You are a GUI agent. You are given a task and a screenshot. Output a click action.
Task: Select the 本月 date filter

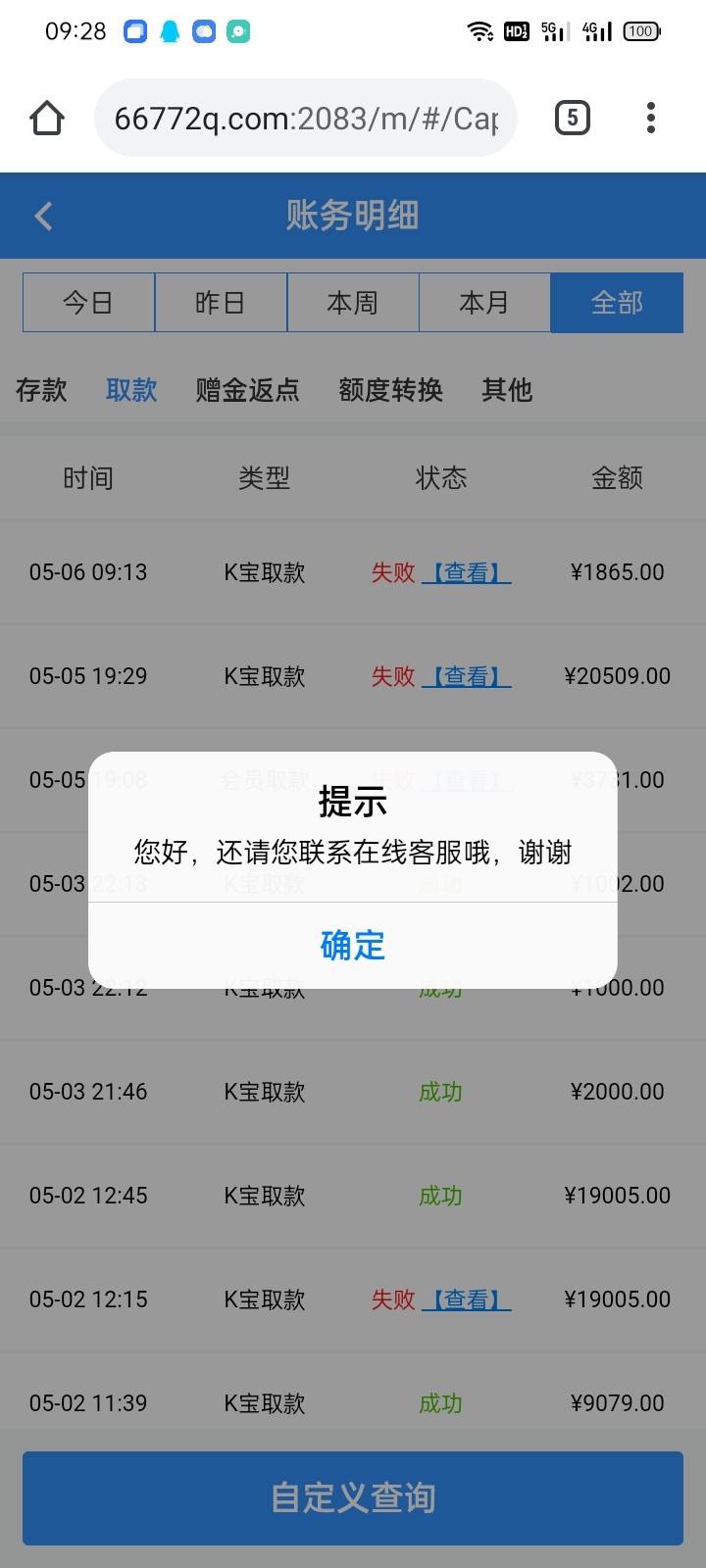pos(484,303)
